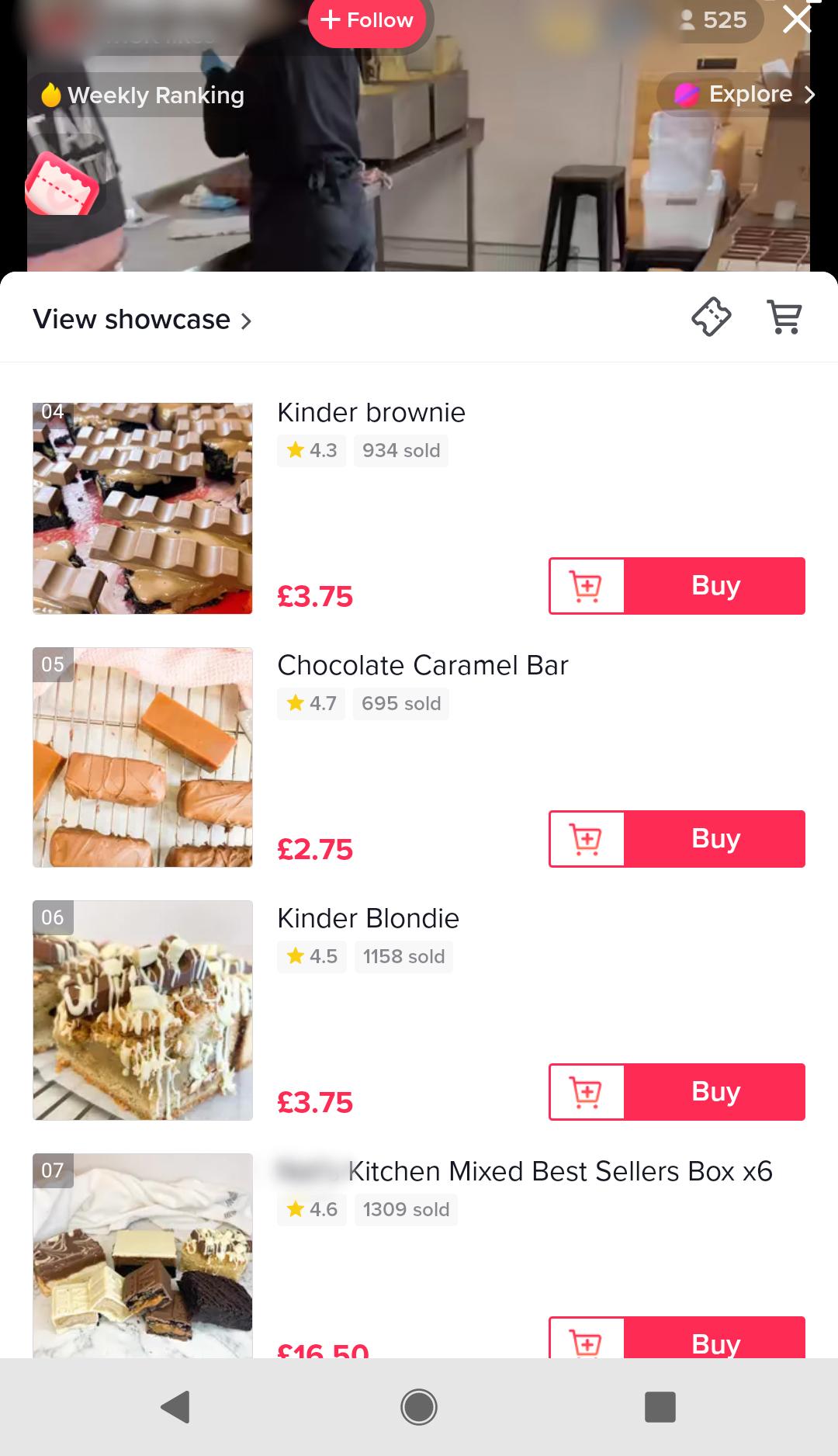Close the live stream
Screen dimensions: 838x1456
tap(797, 19)
